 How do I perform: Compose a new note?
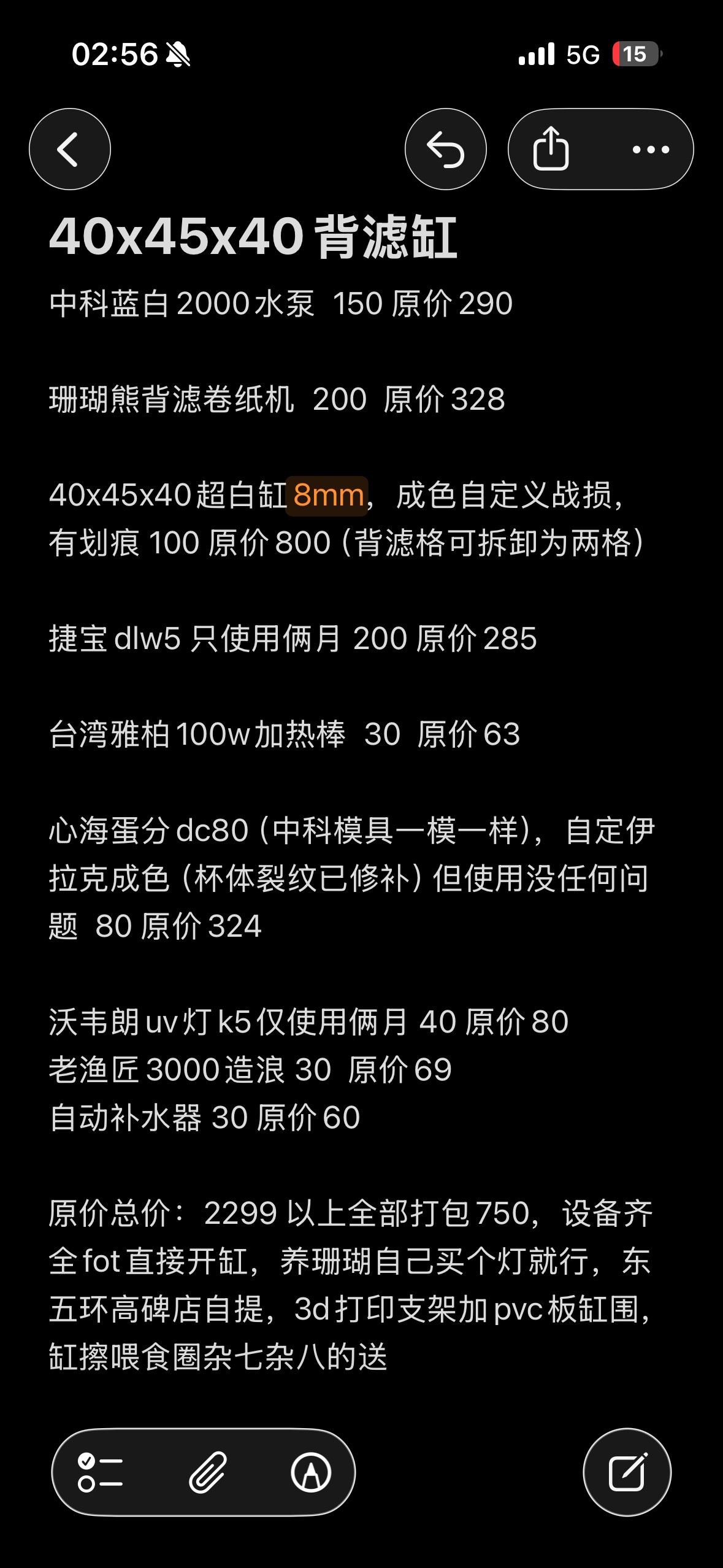click(627, 1472)
